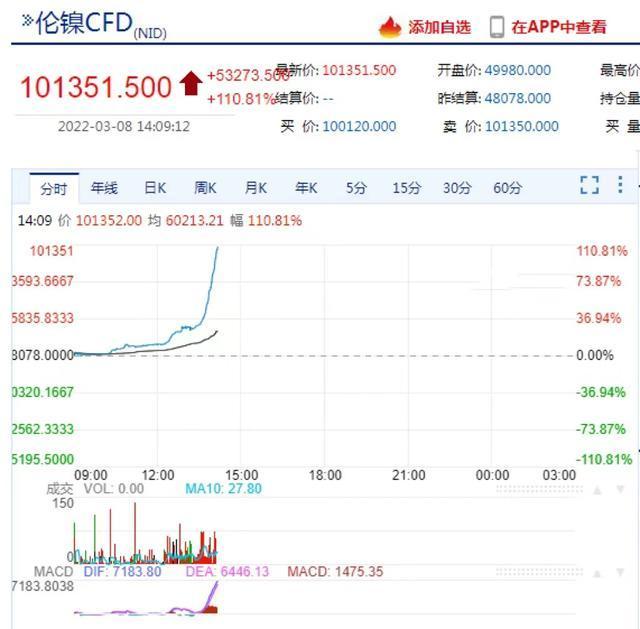Image resolution: width=640 pixels, height=629 pixels.
Task: Show the 月K chart
Action: 256,188
